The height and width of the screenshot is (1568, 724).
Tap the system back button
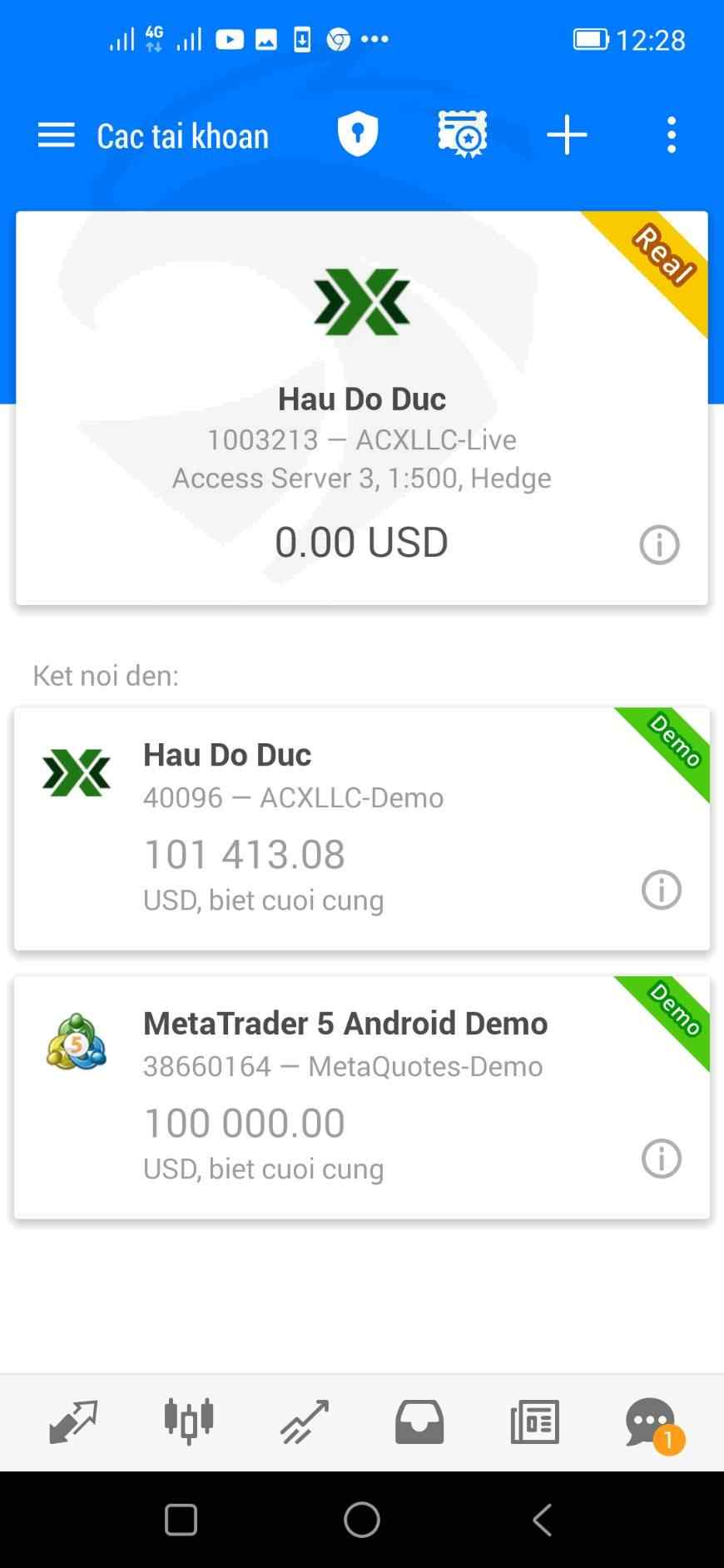point(542,1520)
